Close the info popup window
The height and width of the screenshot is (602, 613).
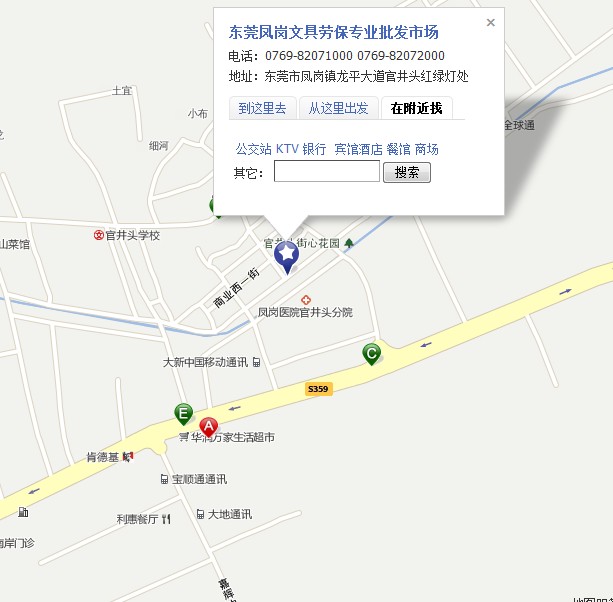(x=490, y=22)
